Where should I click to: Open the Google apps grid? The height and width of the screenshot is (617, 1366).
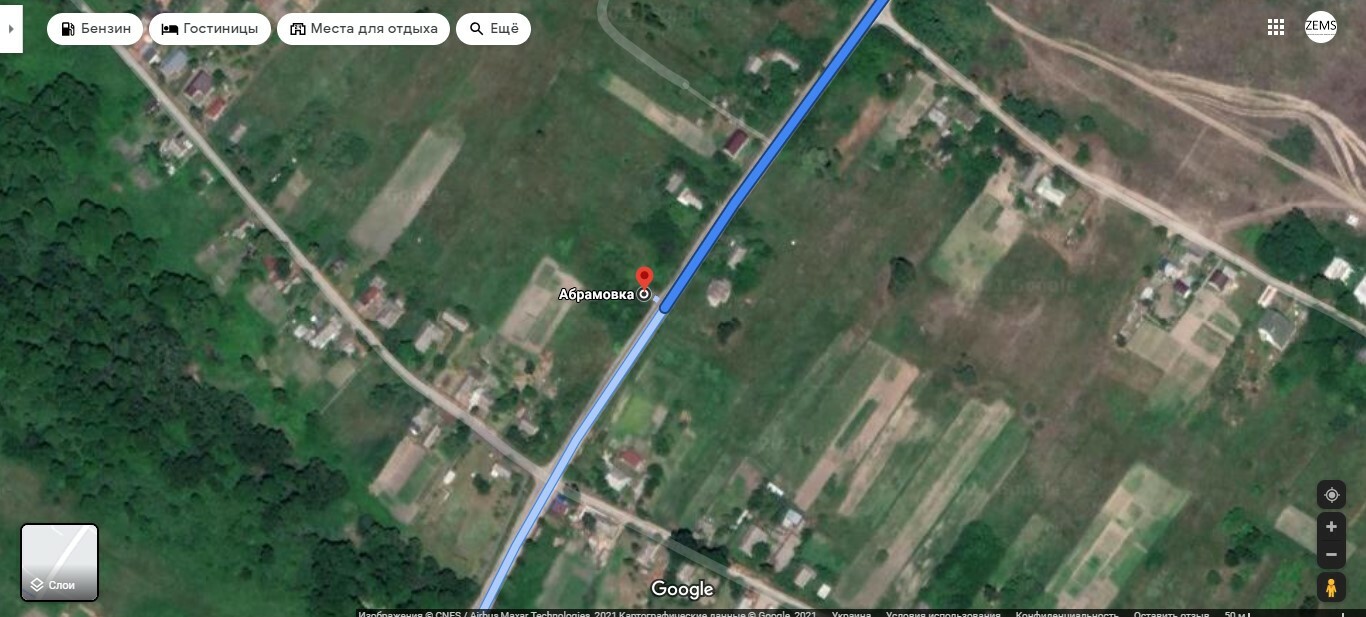click(x=1276, y=28)
